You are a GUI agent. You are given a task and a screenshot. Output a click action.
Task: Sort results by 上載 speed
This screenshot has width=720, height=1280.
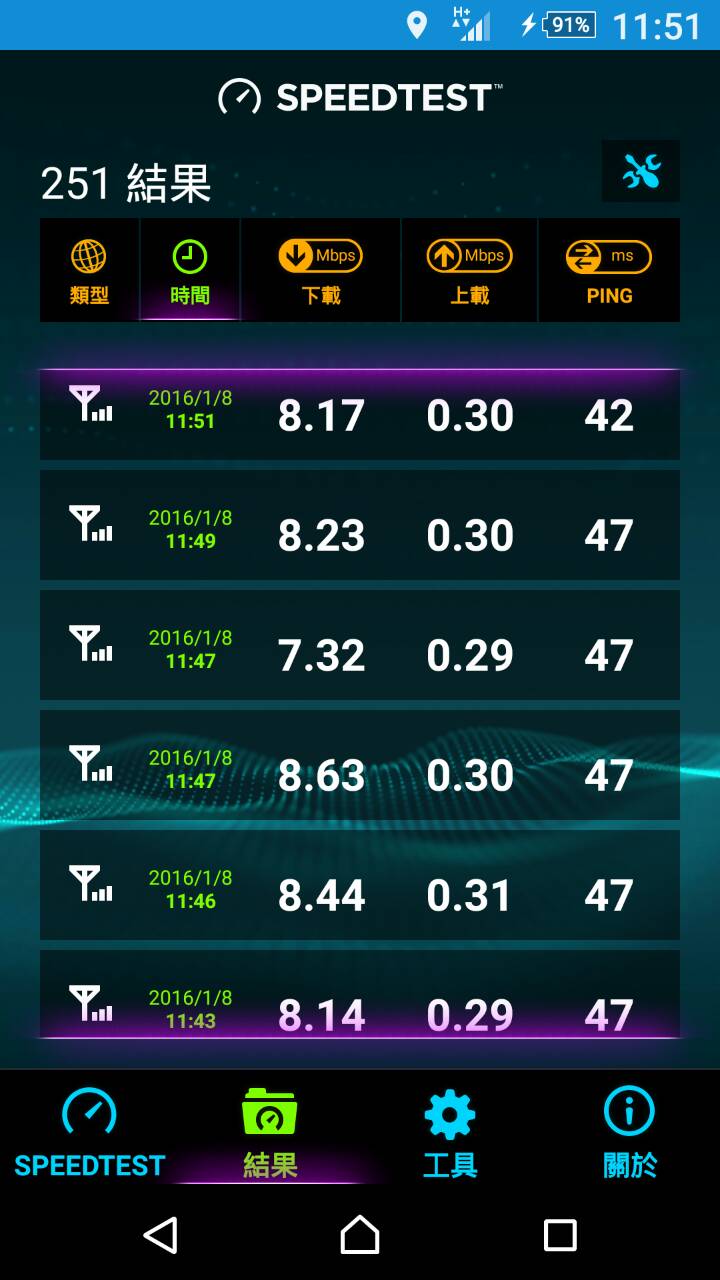pos(469,271)
